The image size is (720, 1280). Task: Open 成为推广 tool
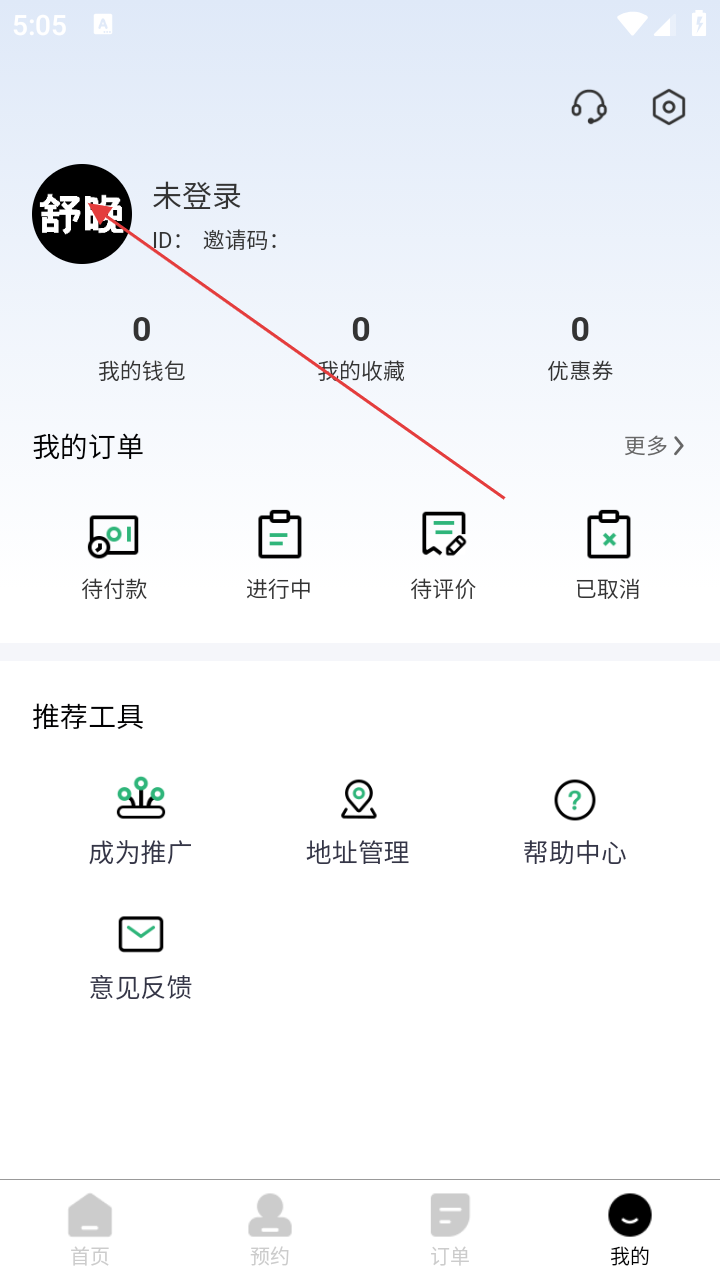[x=141, y=820]
